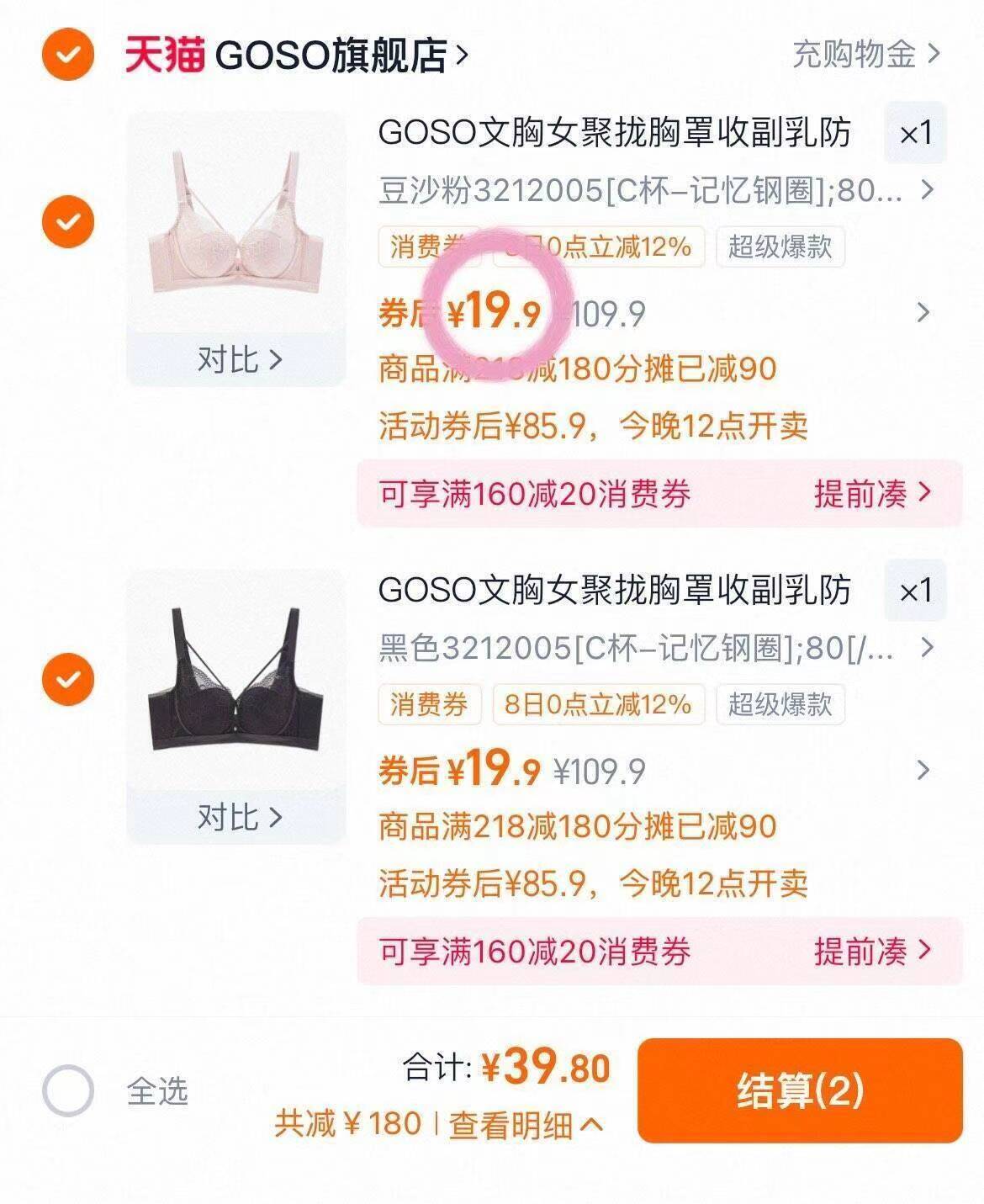984x1204 pixels.
Task: Click the 消费券 tag on the pink bra
Action: pos(430,247)
